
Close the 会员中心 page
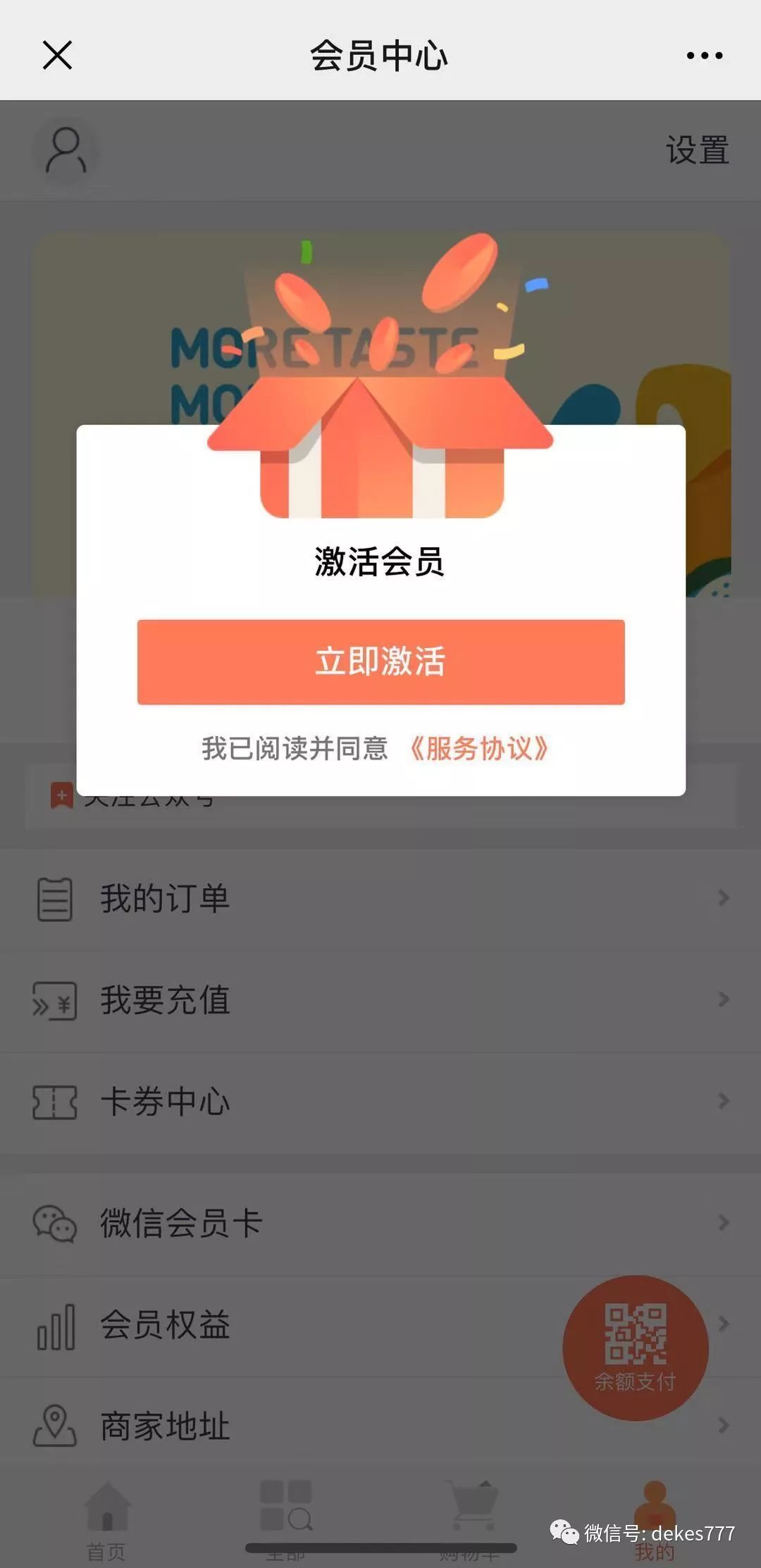(x=57, y=55)
